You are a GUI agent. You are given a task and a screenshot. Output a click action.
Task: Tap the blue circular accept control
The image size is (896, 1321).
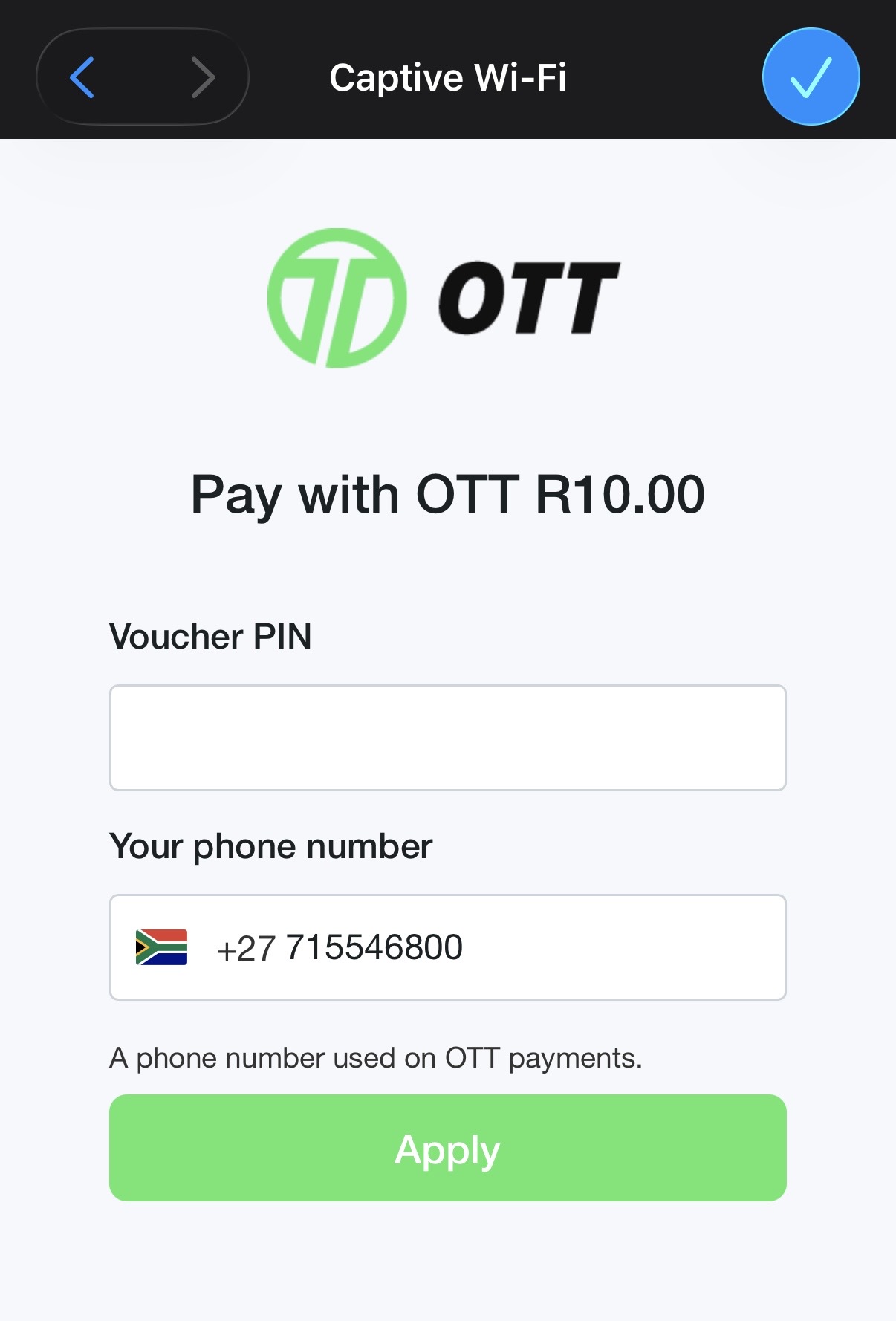point(810,76)
